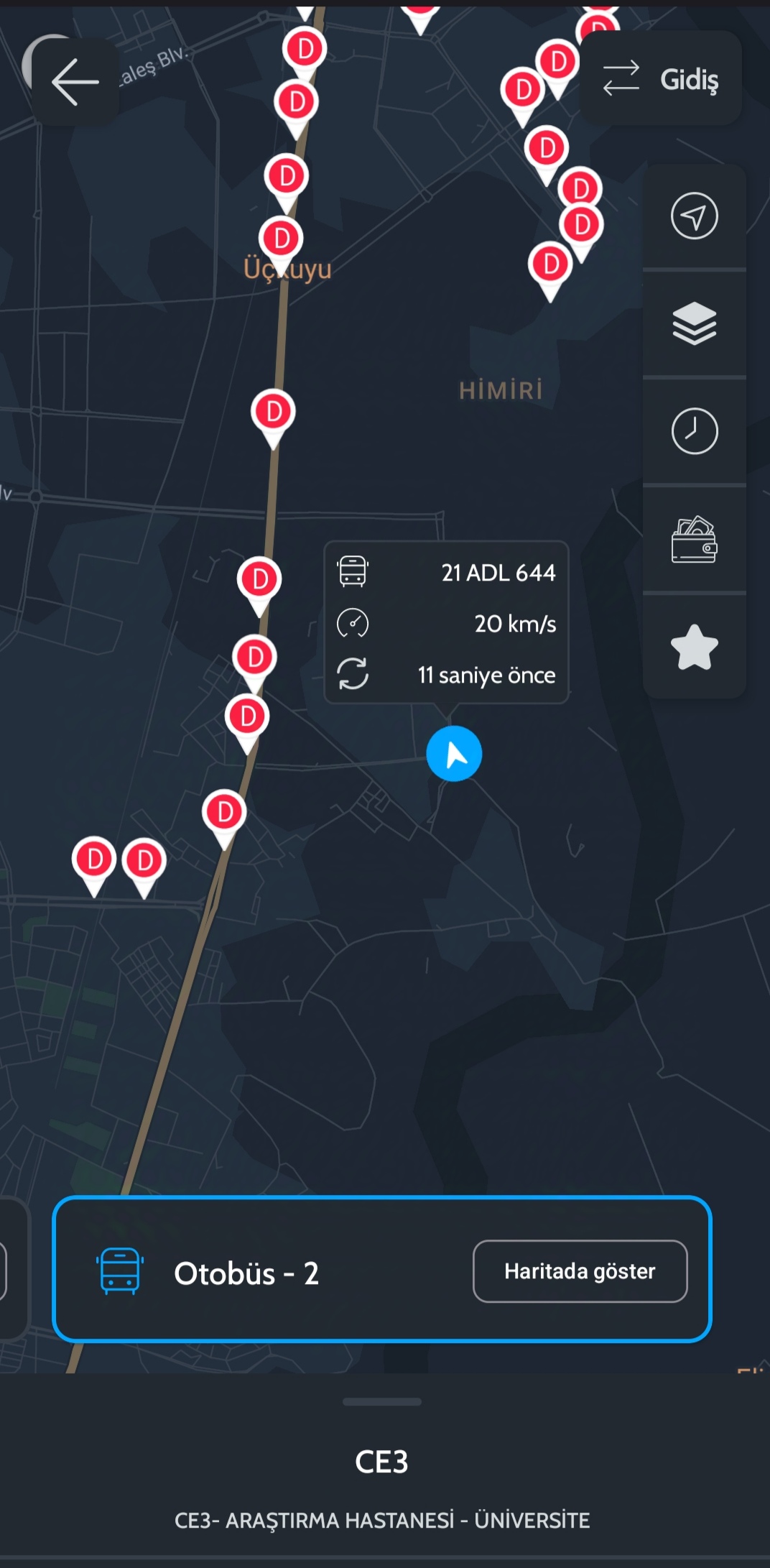Center map on my location
Viewport: 770px width, 1568px height.
pos(694,216)
